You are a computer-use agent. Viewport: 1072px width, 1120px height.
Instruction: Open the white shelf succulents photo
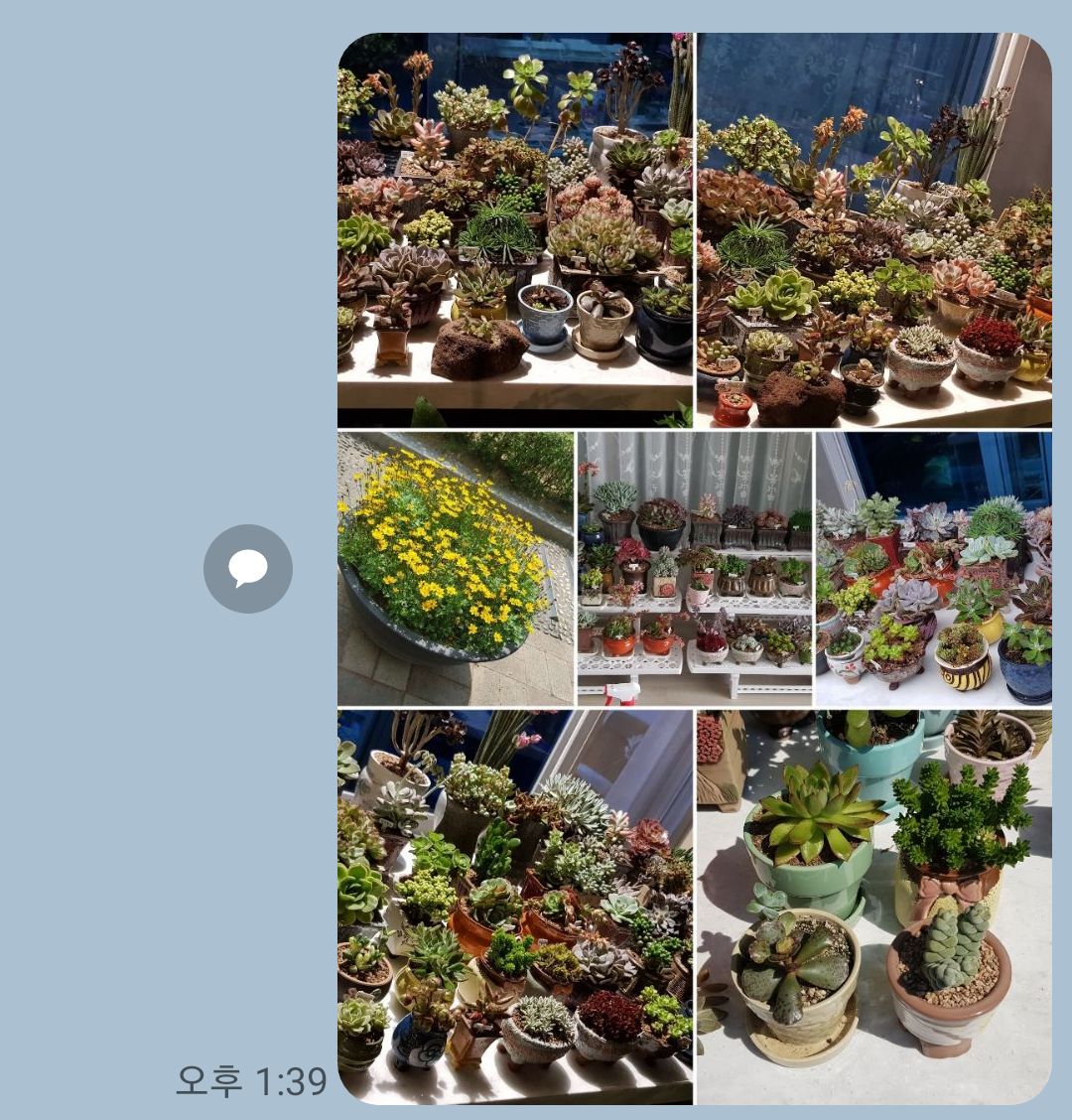coord(695,569)
